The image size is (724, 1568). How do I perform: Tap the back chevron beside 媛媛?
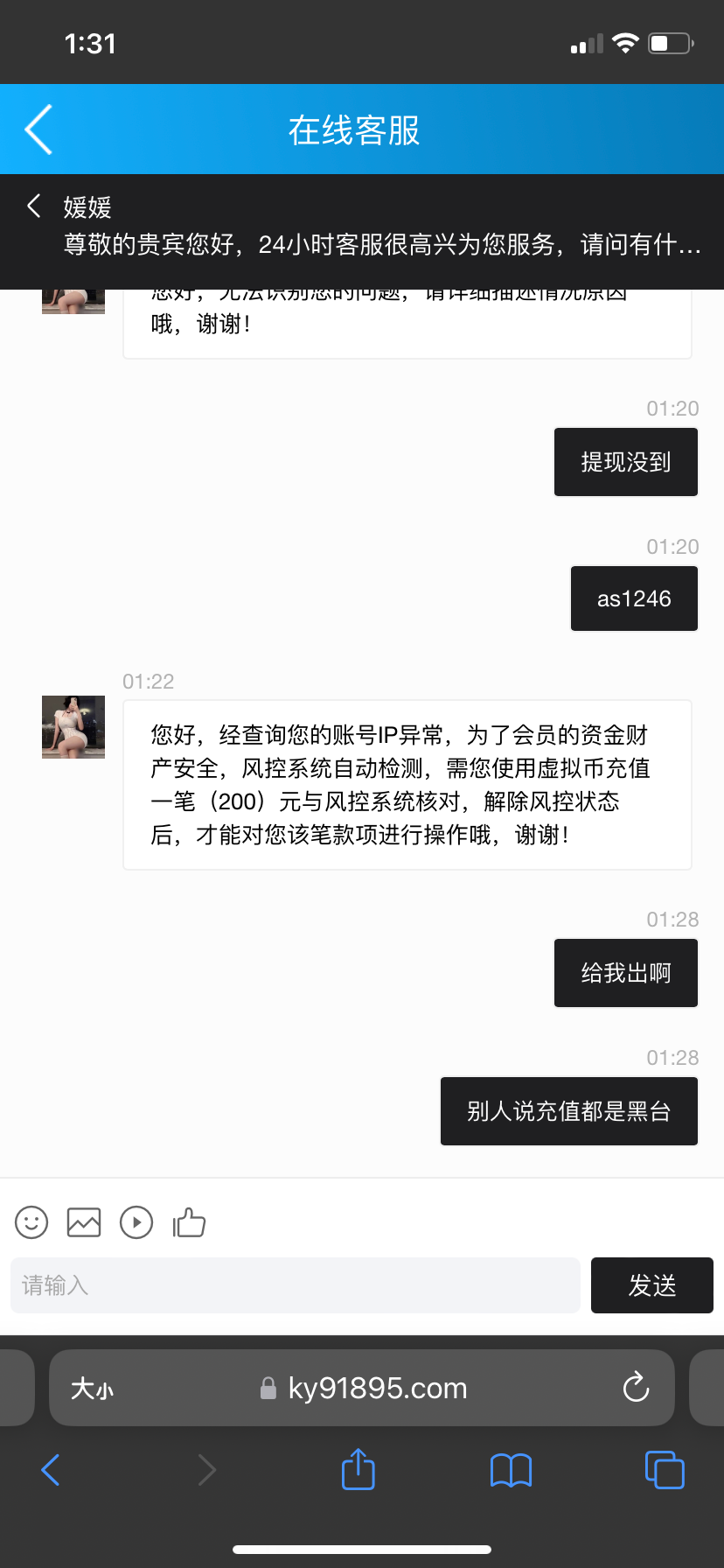tap(34, 206)
